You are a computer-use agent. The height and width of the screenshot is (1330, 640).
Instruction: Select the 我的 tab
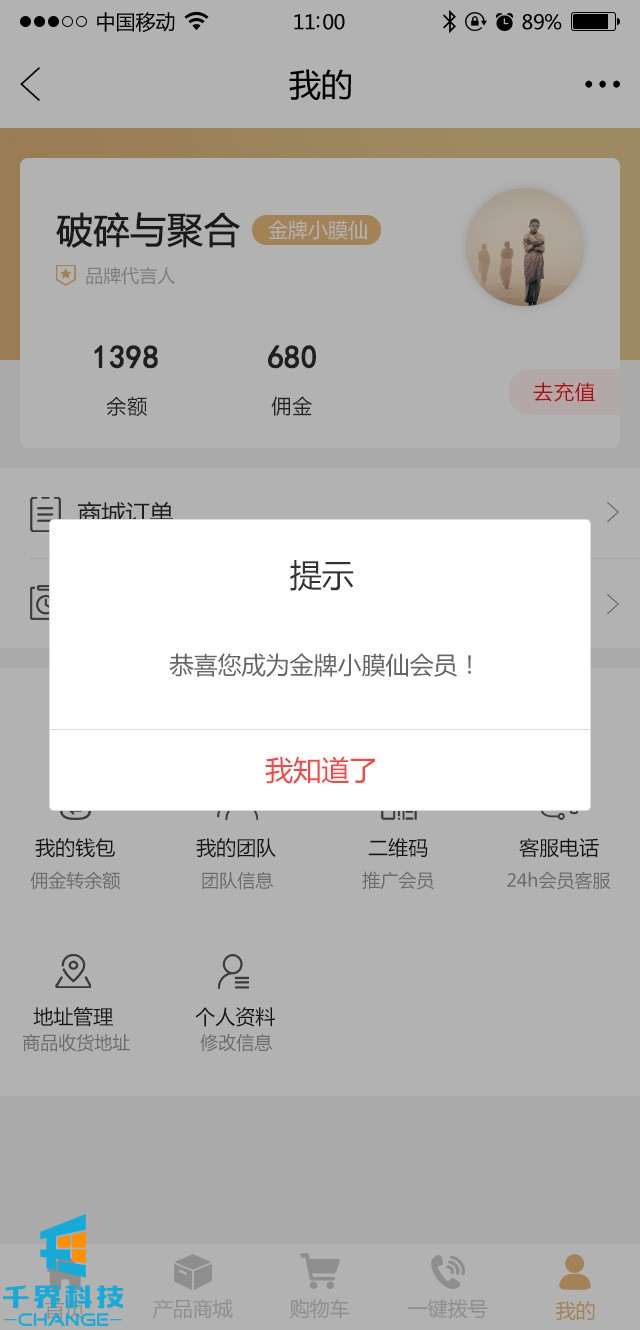575,1288
